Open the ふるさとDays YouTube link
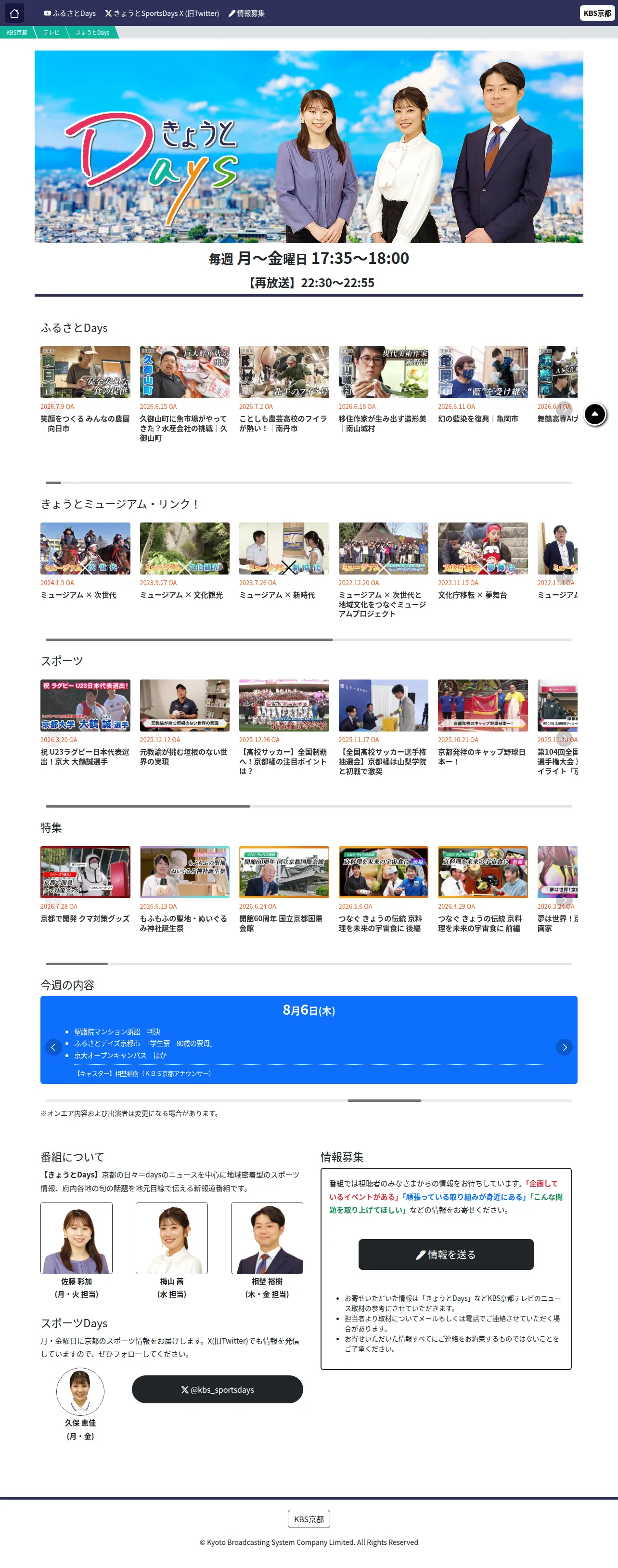Viewport: 618px width, 1568px height. [69, 13]
